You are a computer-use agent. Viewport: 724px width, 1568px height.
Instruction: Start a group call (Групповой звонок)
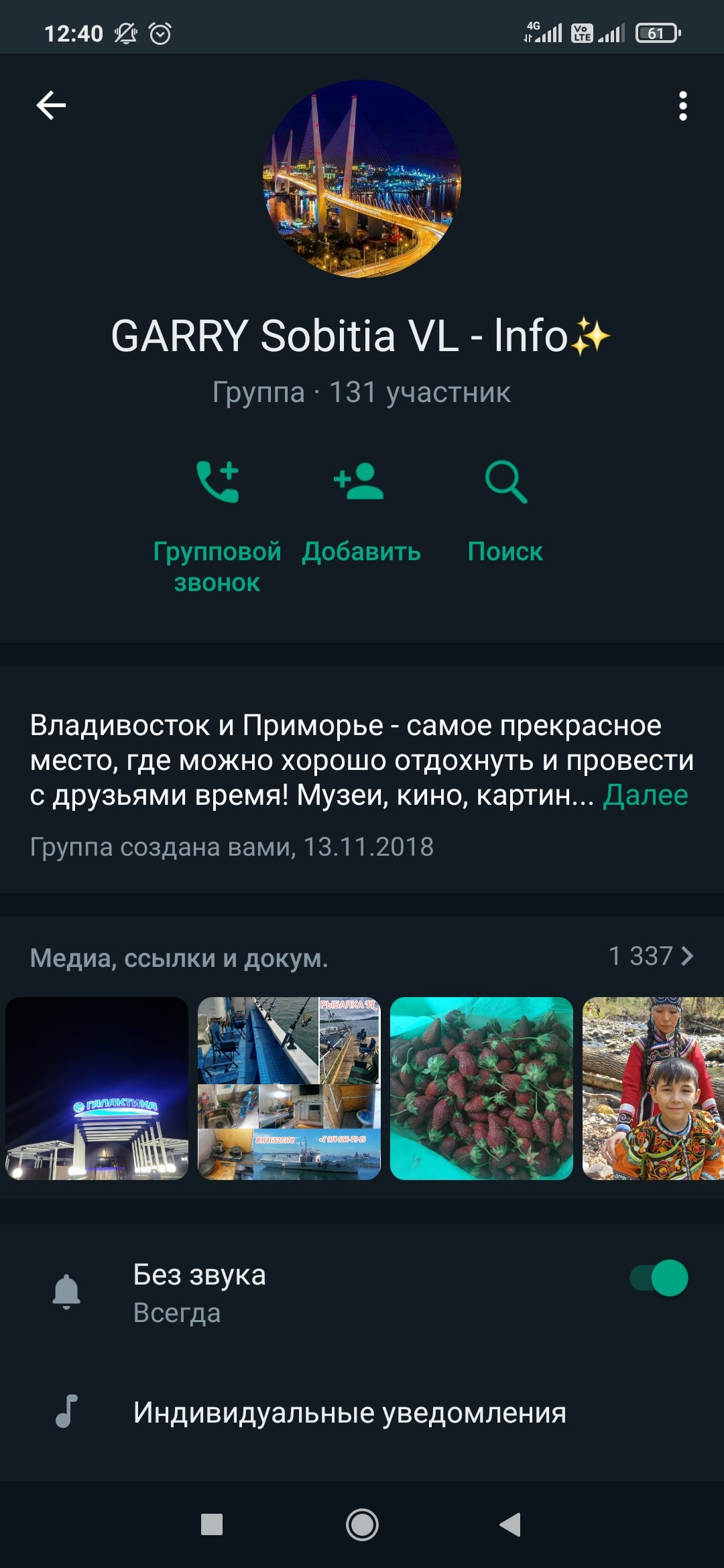pyautogui.click(x=217, y=523)
